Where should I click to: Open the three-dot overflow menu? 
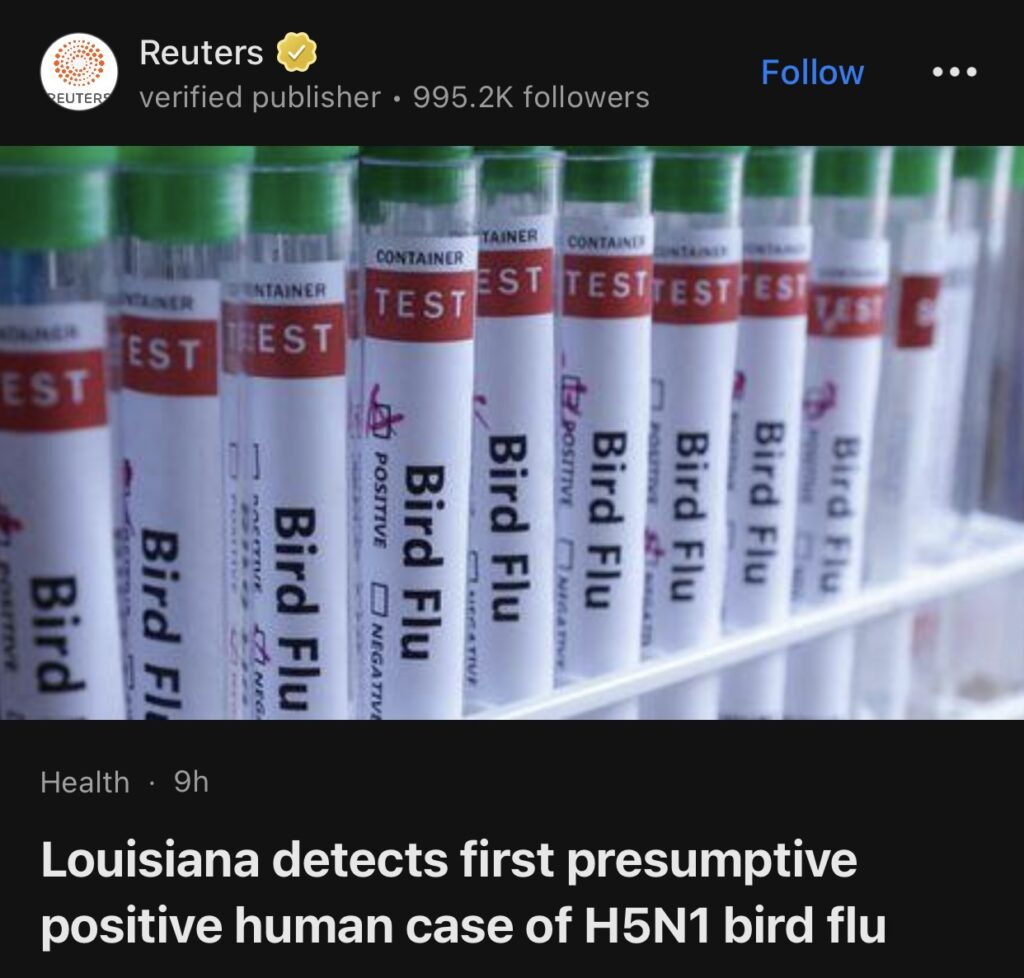(954, 72)
